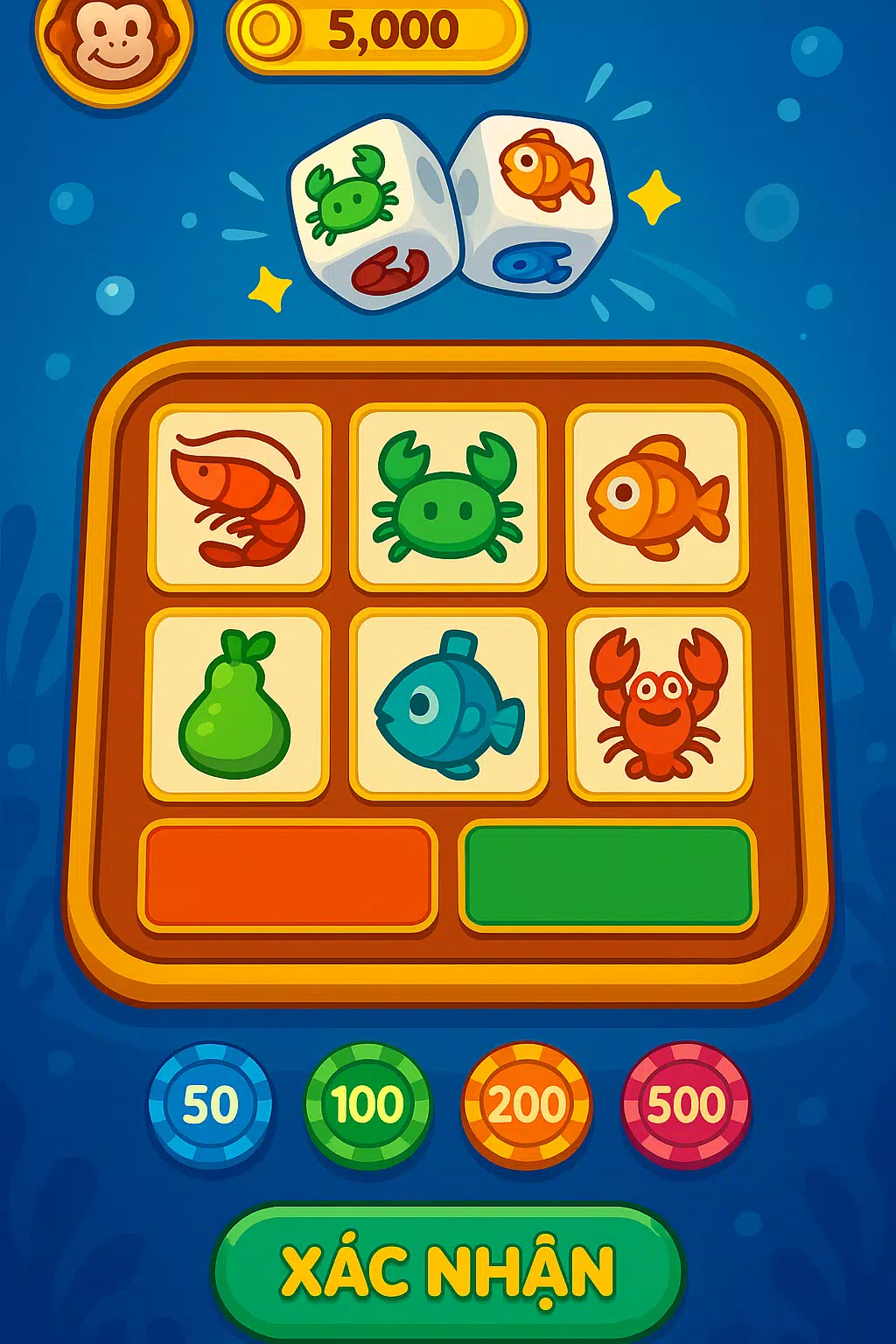Select the blue 50 chip
The image size is (896, 1344).
point(210,1104)
